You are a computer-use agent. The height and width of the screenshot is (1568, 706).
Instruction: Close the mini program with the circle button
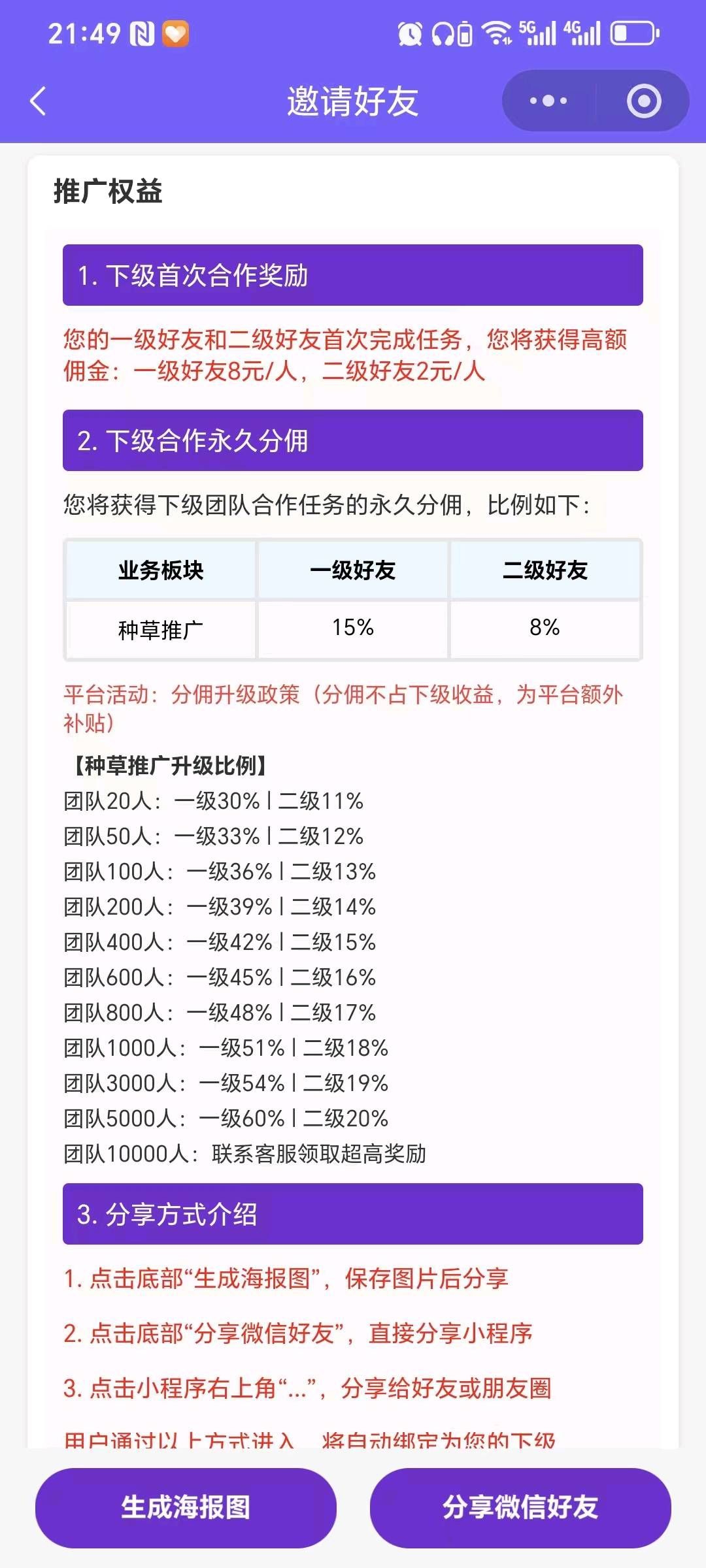(644, 101)
